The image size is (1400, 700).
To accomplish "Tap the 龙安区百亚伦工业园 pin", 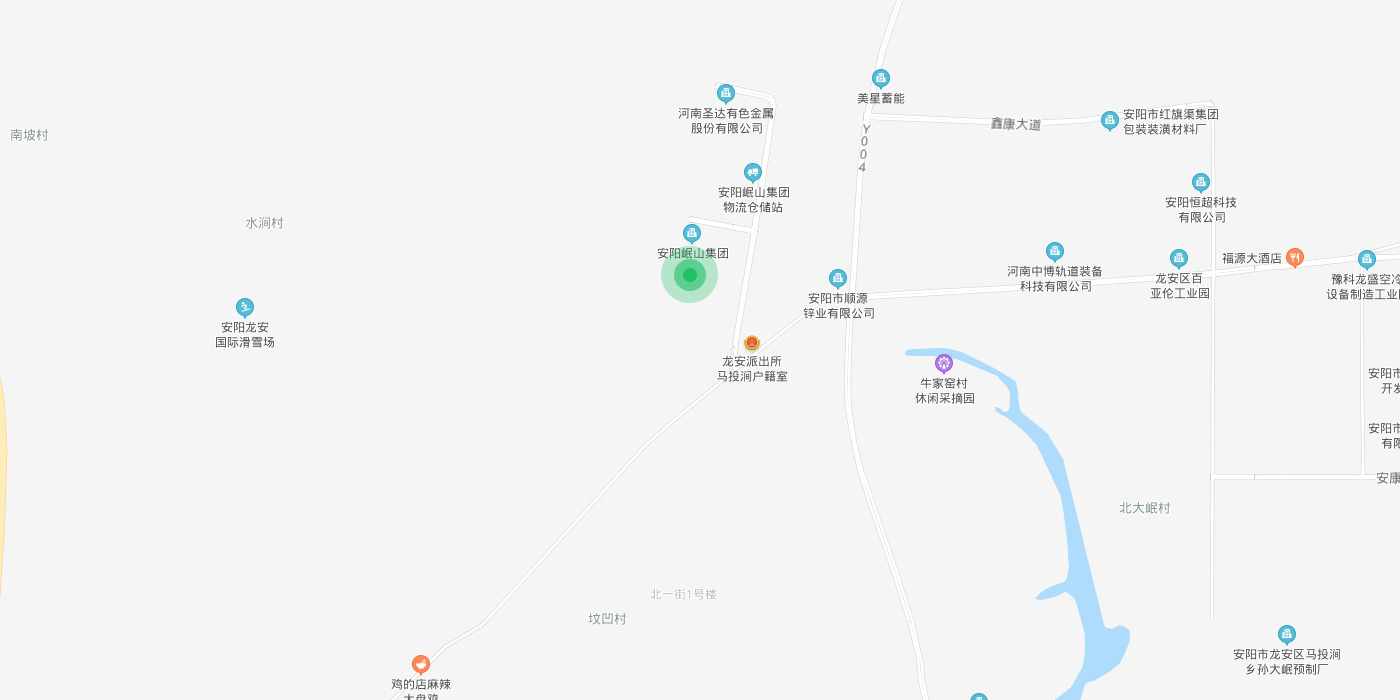I will 1179,258.
